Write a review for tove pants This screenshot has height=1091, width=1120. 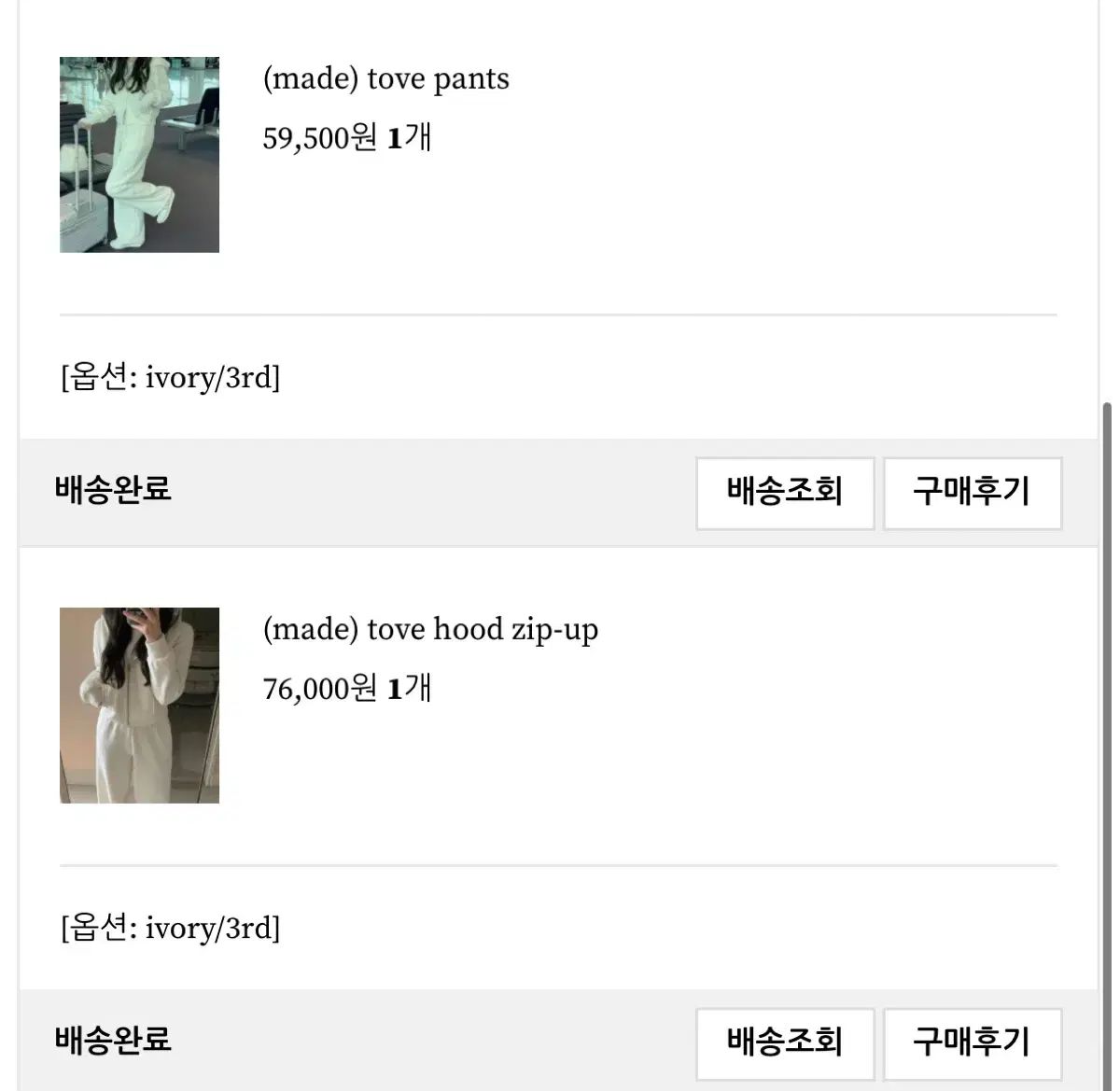(972, 491)
